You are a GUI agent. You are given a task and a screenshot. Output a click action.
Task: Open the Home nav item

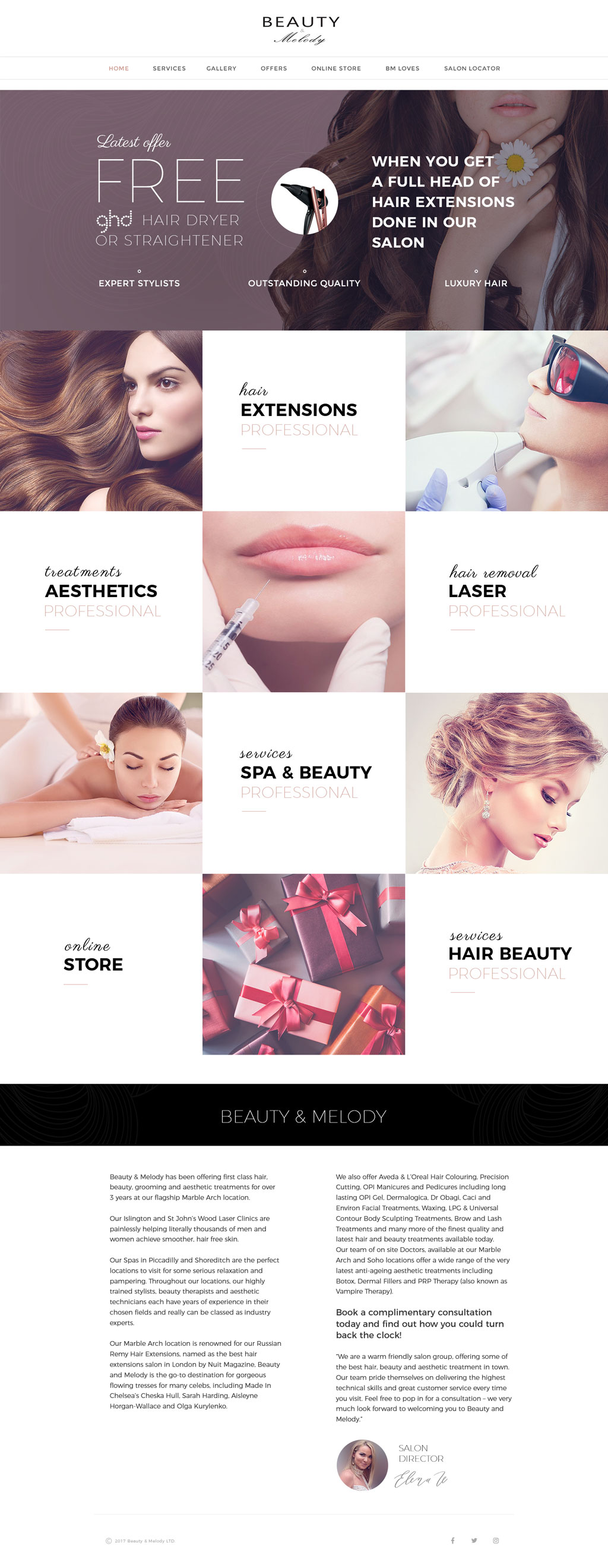click(119, 68)
